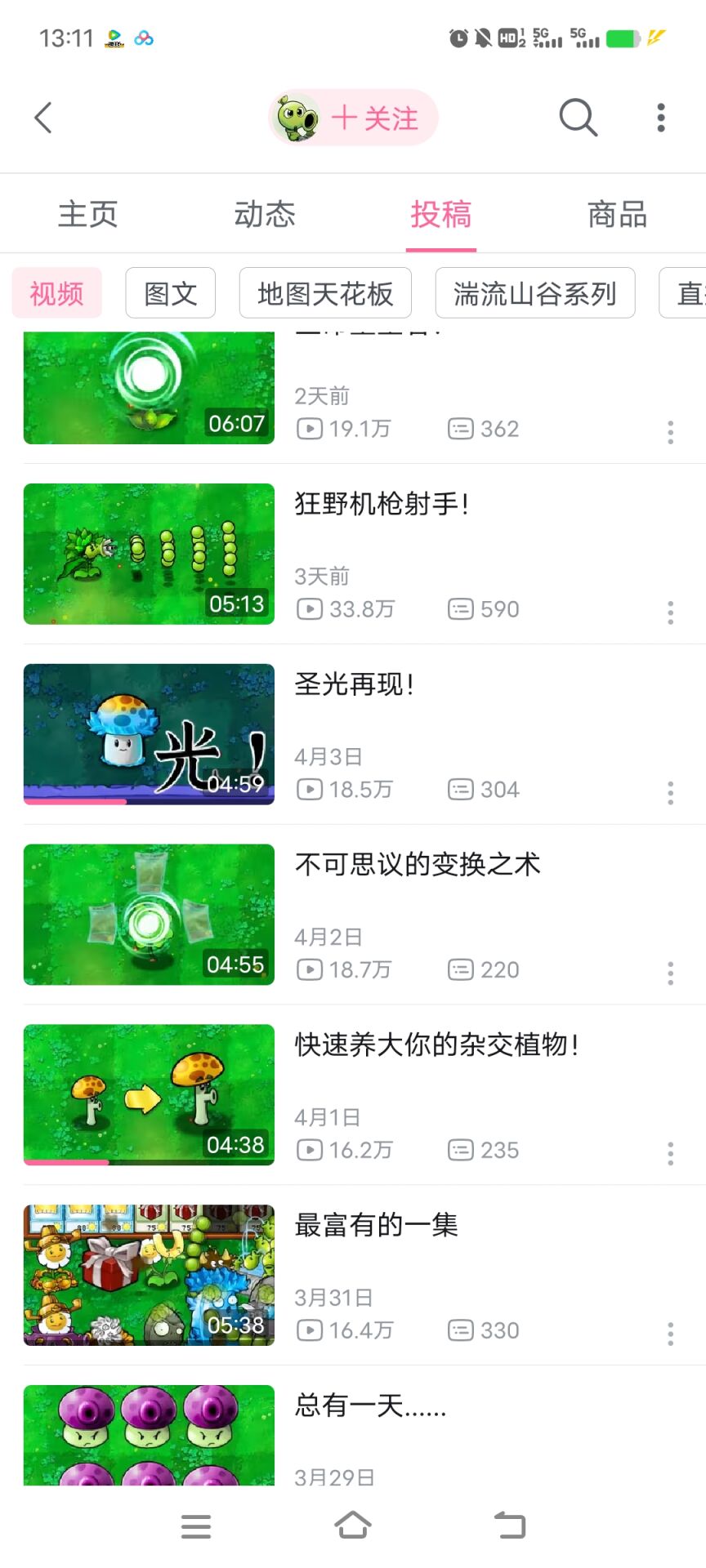Show more options for 最富有的一集
The width and height of the screenshot is (706, 1568).
point(671,1334)
